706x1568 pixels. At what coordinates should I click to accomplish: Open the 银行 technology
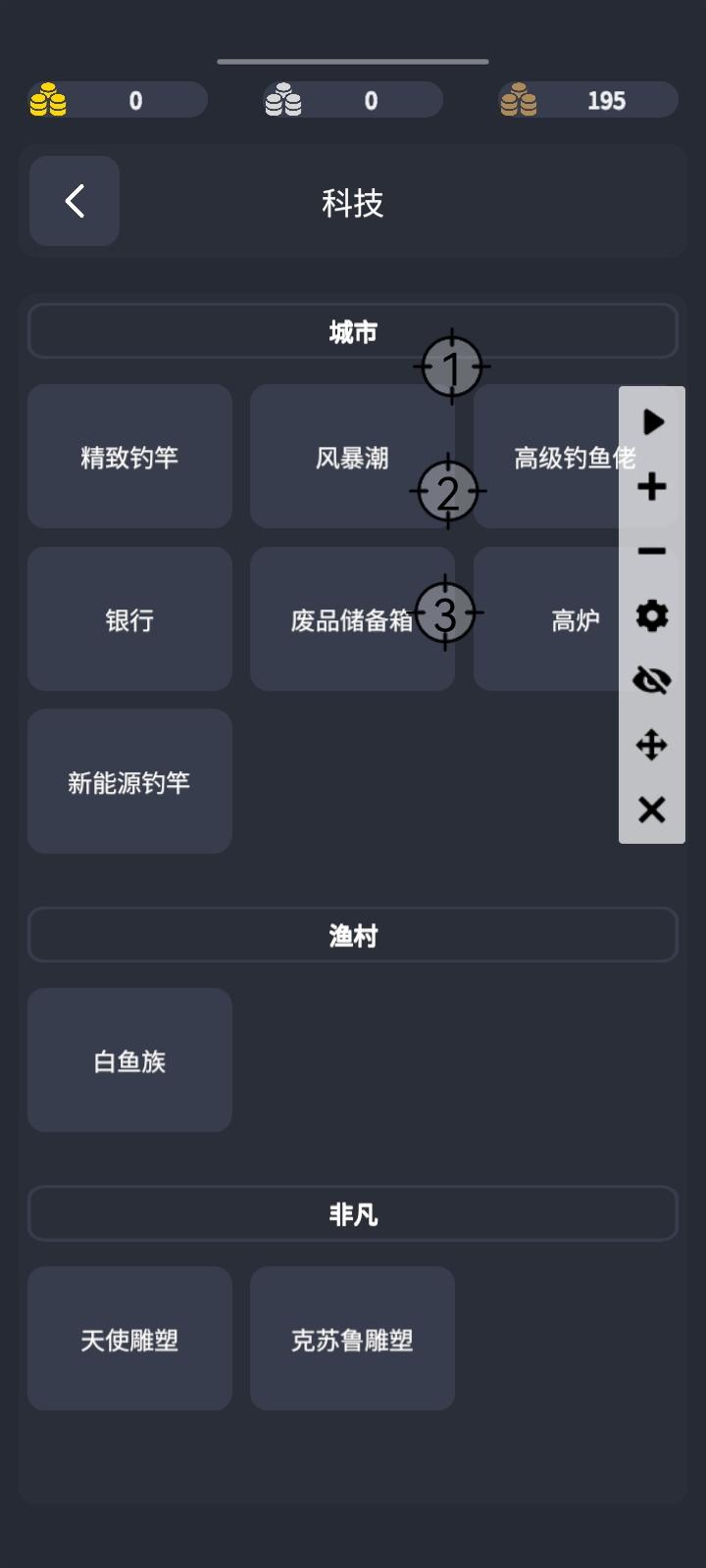(x=128, y=618)
